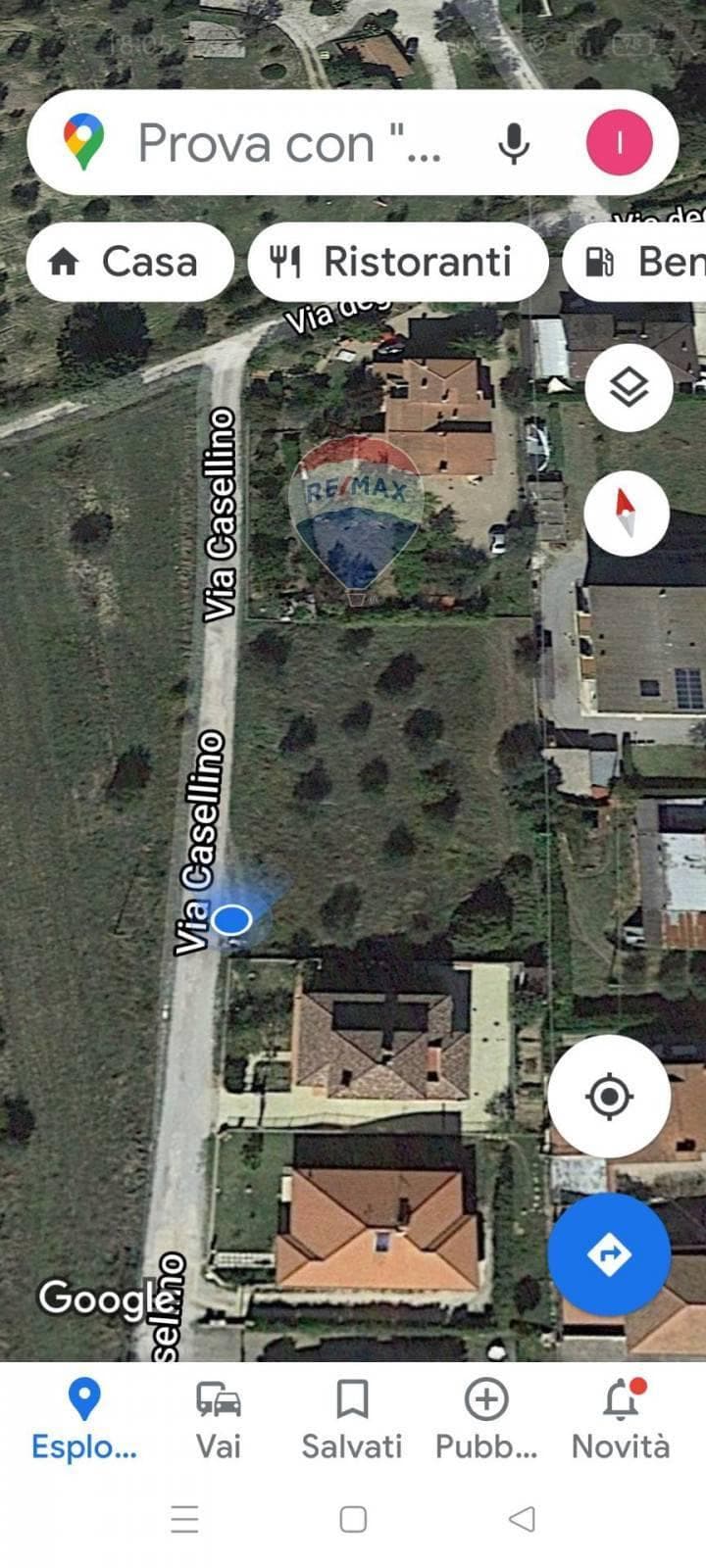Open the Salvati tab
The height and width of the screenshot is (1568, 706).
click(x=352, y=1420)
